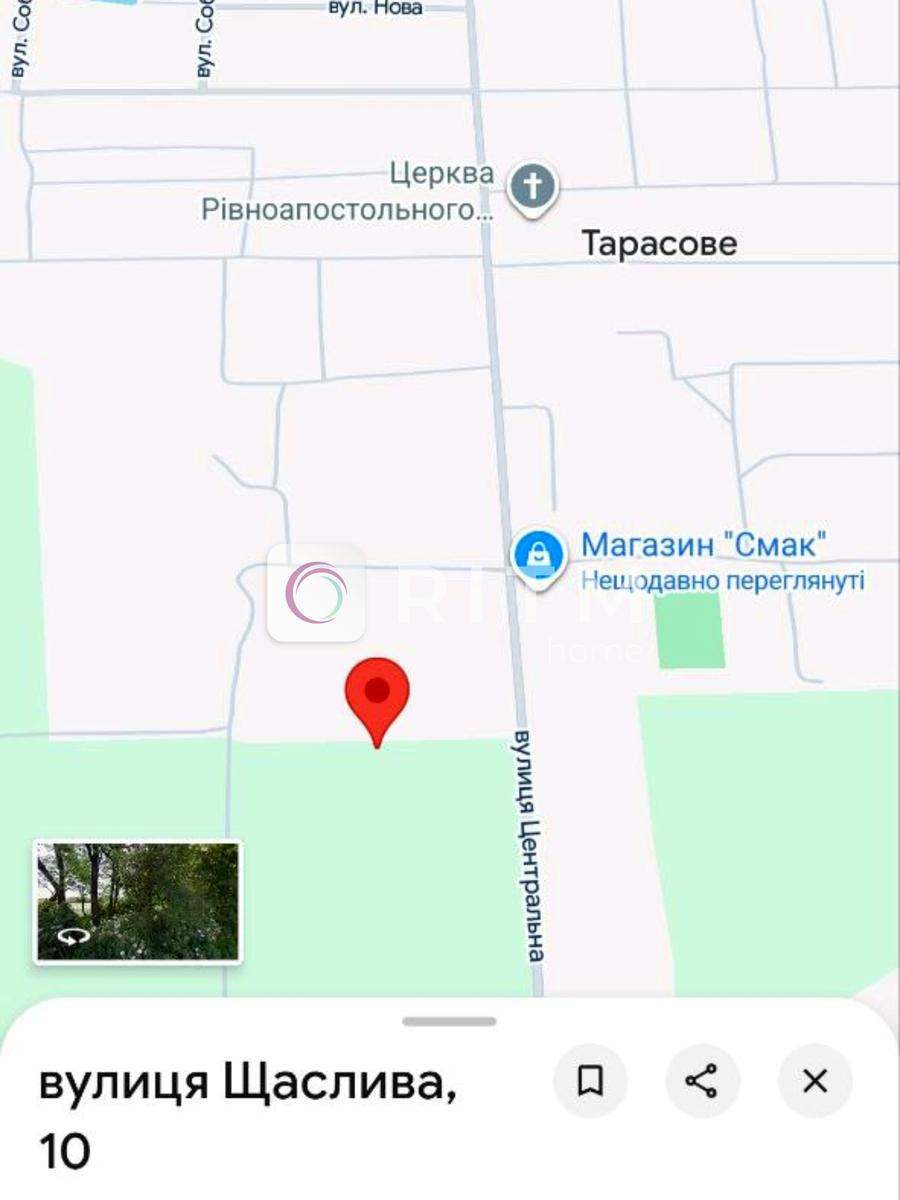900x1200 pixels.
Task: Share this location
Action: tap(702, 1081)
